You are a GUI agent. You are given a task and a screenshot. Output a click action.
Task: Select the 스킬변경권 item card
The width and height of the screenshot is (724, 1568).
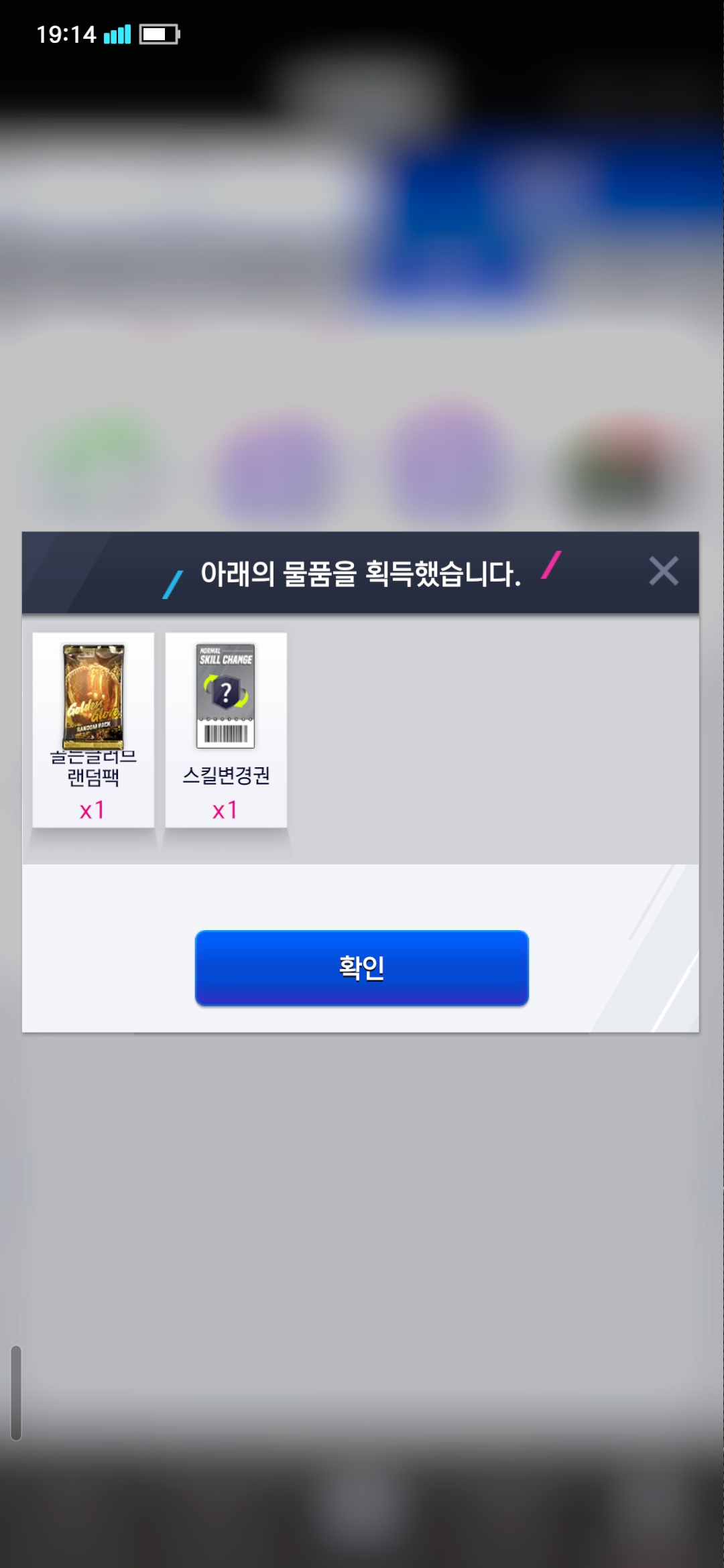[x=226, y=729]
